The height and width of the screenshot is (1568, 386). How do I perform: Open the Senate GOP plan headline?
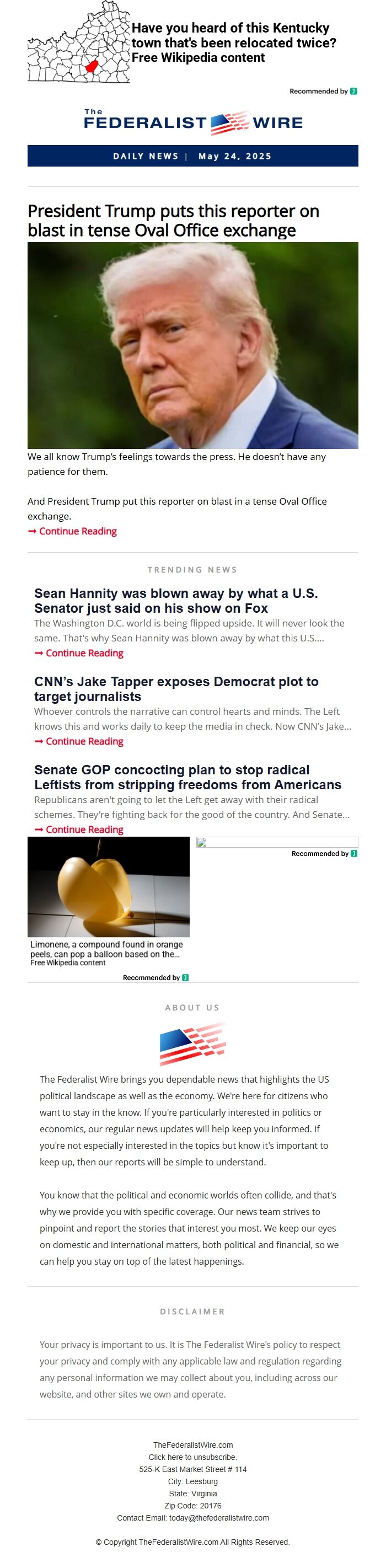coord(187,777)
